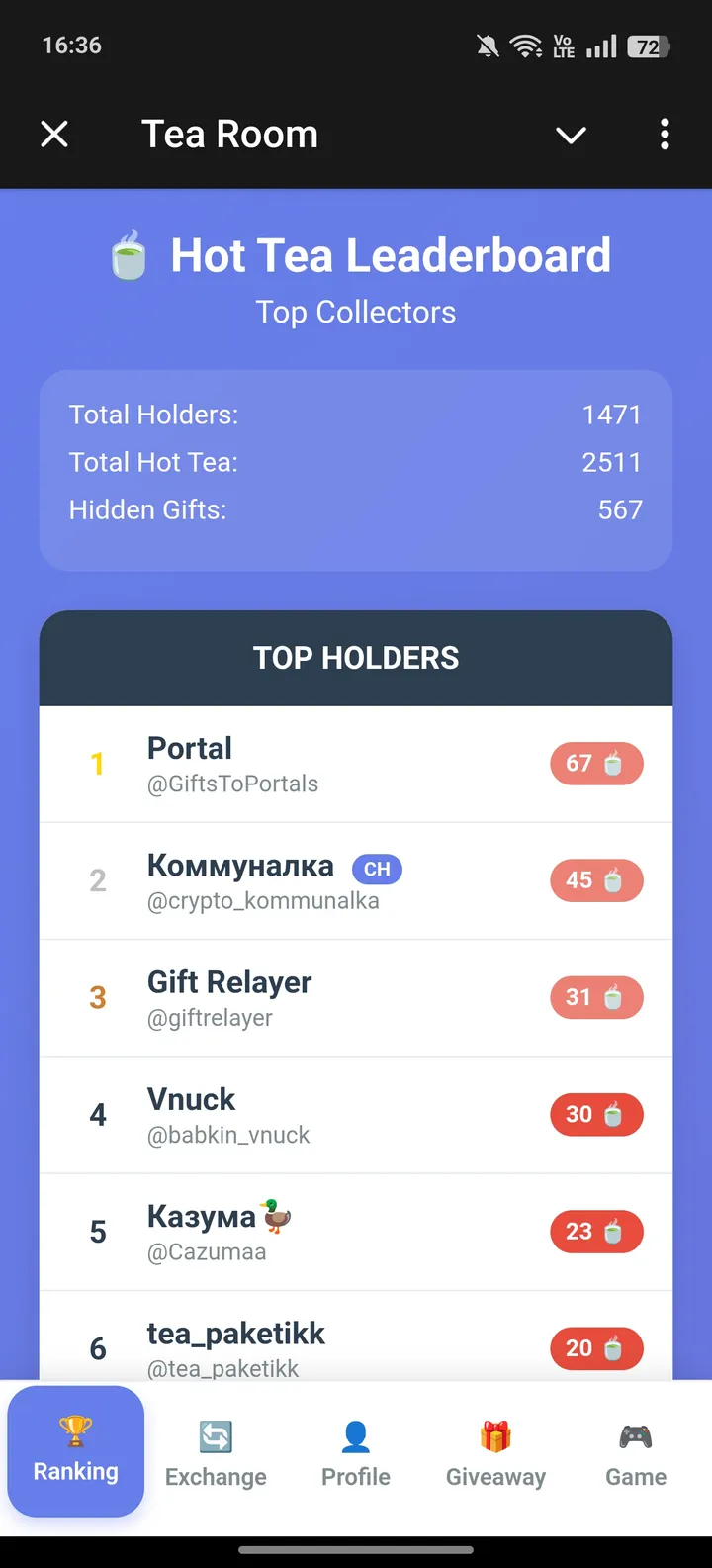The height and width of the screenshot is (1568, 712).
Task: Open @GiftsToPortals profile link
Action: [x=232, y=784]
